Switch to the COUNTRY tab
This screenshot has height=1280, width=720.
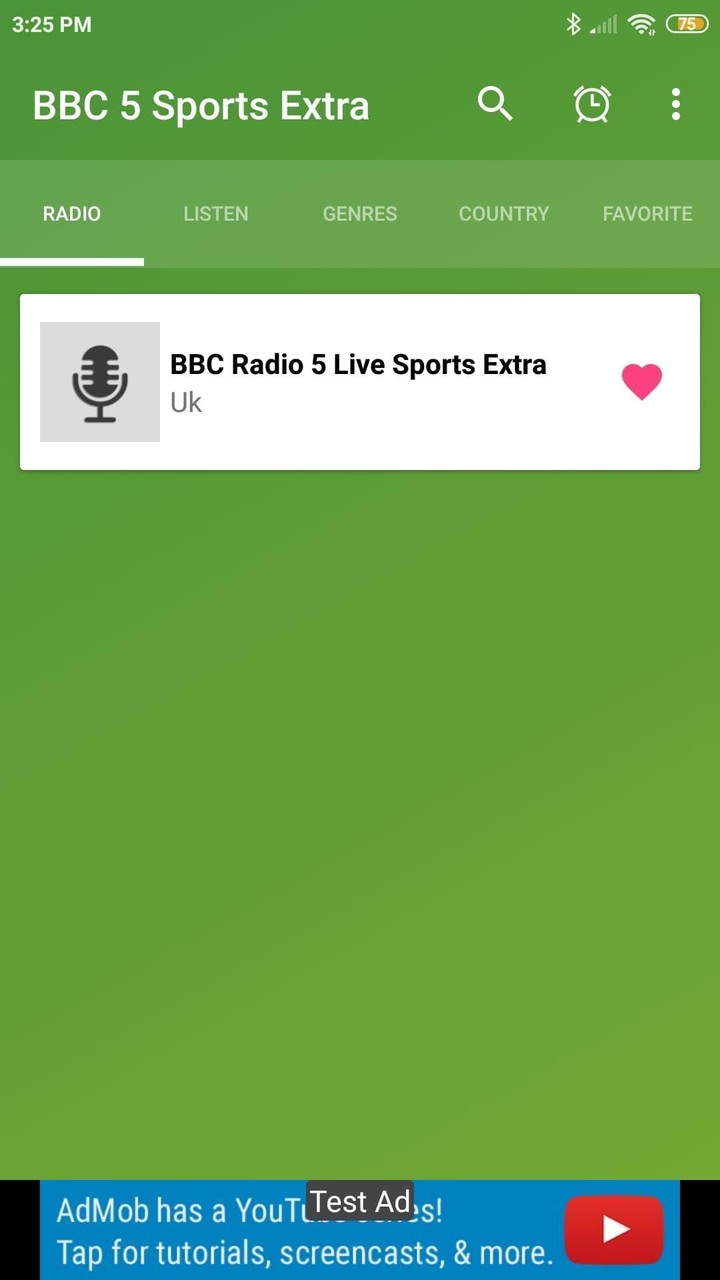[503, 213]
